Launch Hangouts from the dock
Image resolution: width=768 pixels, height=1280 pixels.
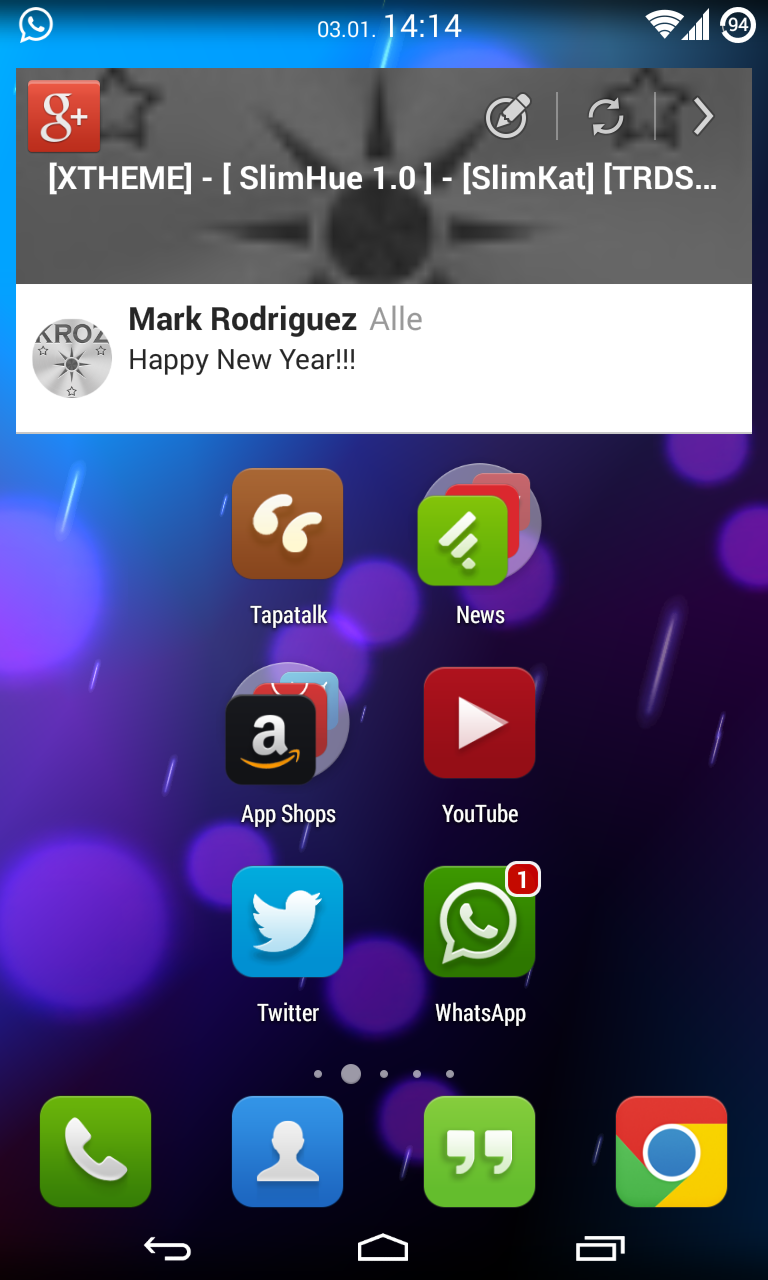tap(480, 1151)
